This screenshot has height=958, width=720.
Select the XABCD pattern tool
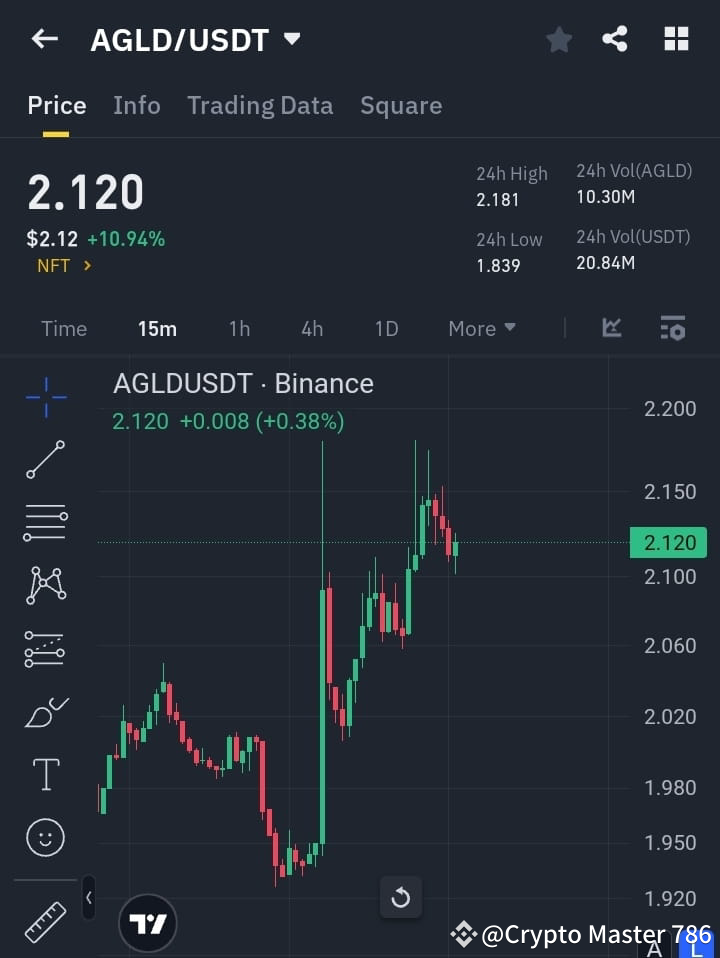click(45, 586)
